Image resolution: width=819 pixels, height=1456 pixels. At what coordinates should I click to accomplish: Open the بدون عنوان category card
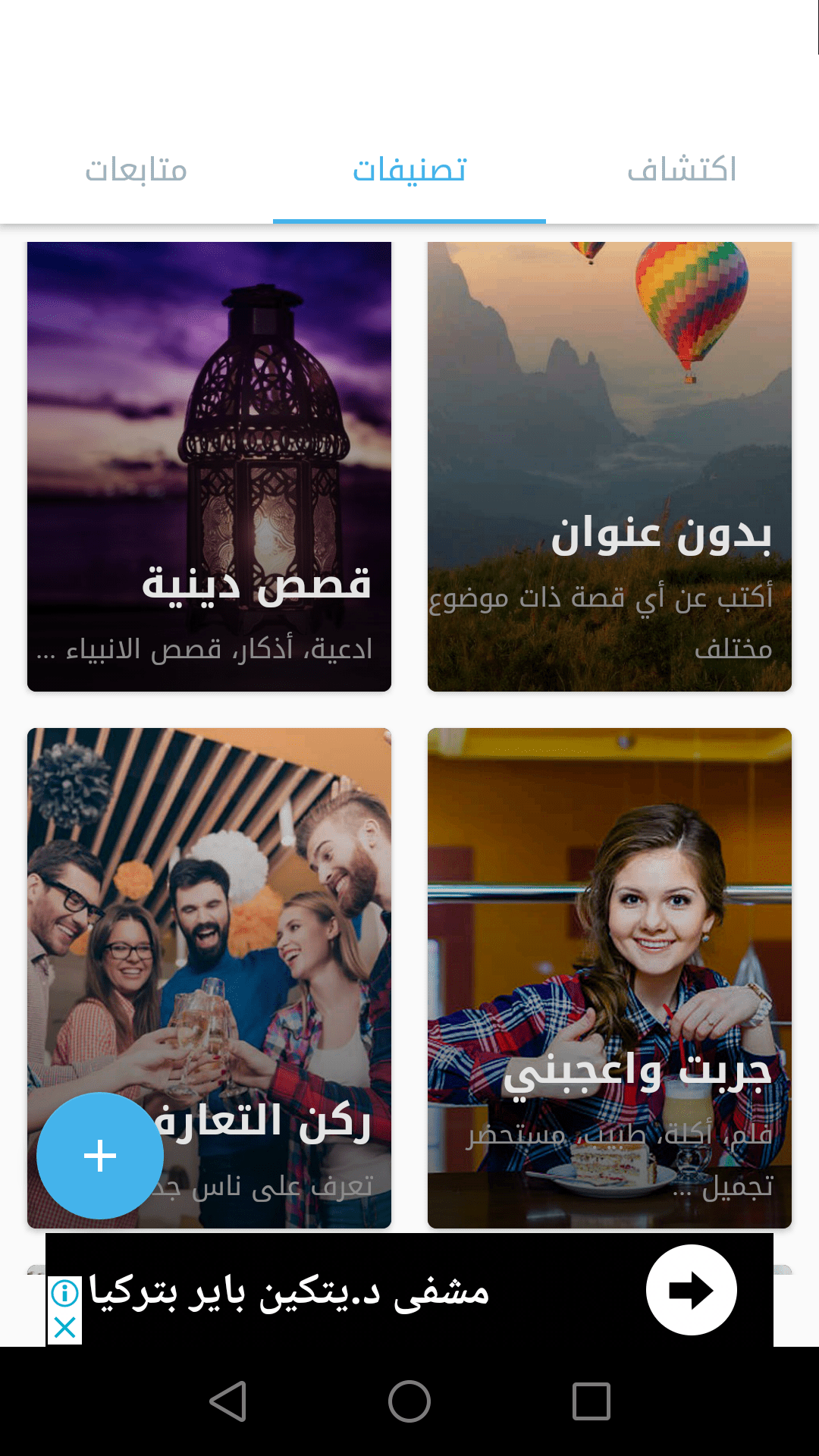pyautogui.click(x=610, y=466)
